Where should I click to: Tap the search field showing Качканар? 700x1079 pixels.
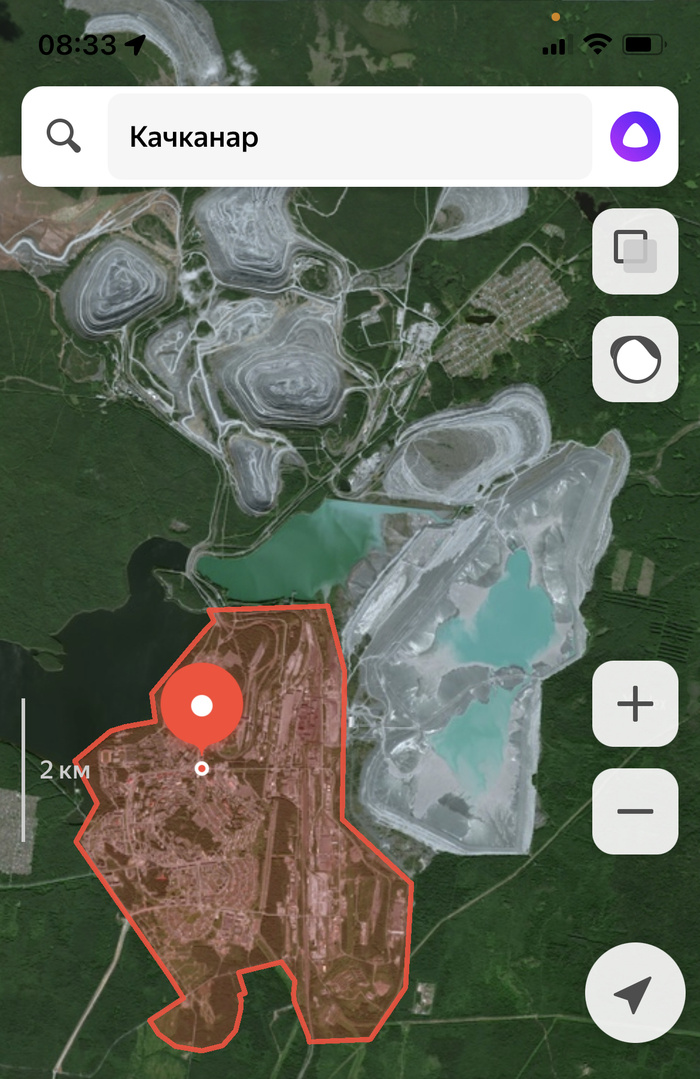point(349,137)
